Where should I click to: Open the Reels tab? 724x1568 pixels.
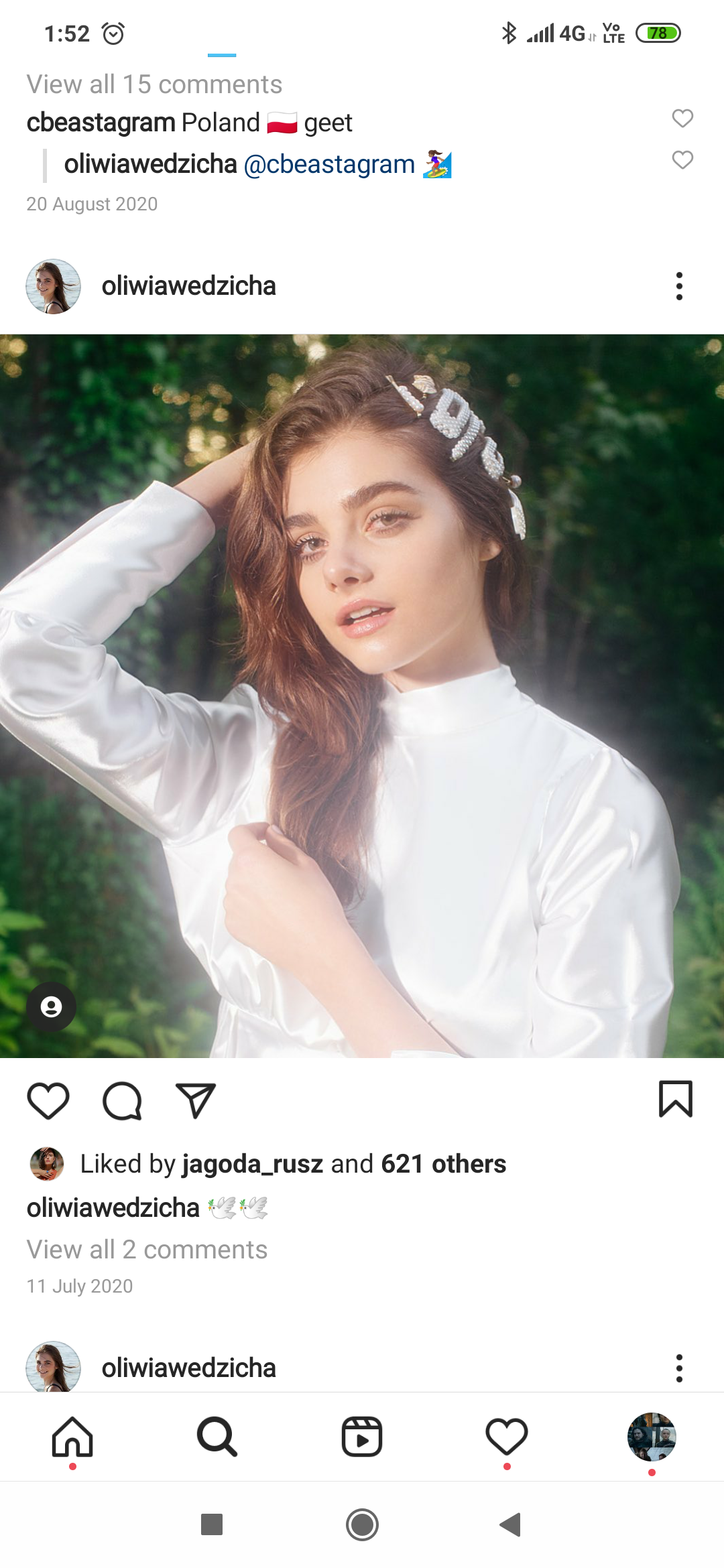pyautogui.click(x=362, y=1437)
